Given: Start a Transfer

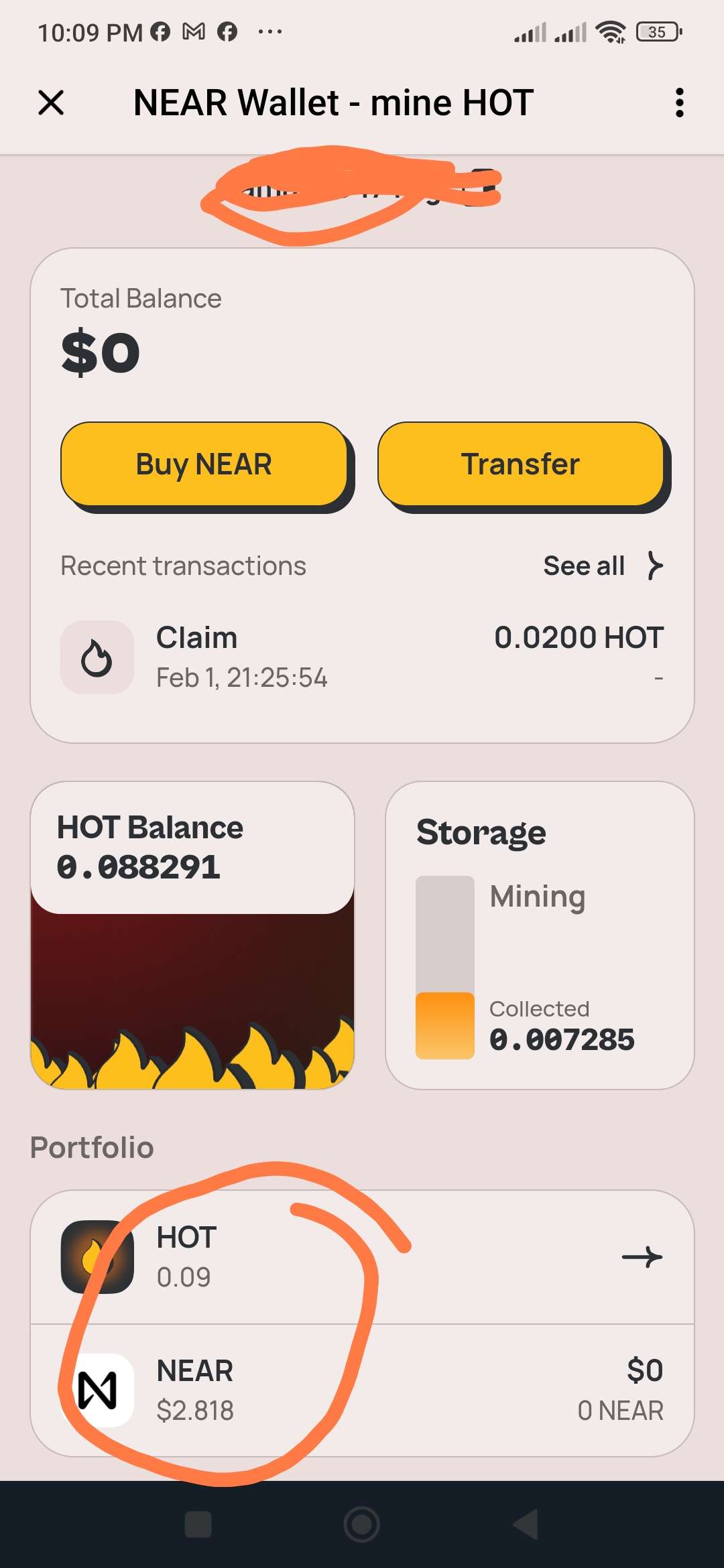Looking at the screenshot, I should 521,464.
